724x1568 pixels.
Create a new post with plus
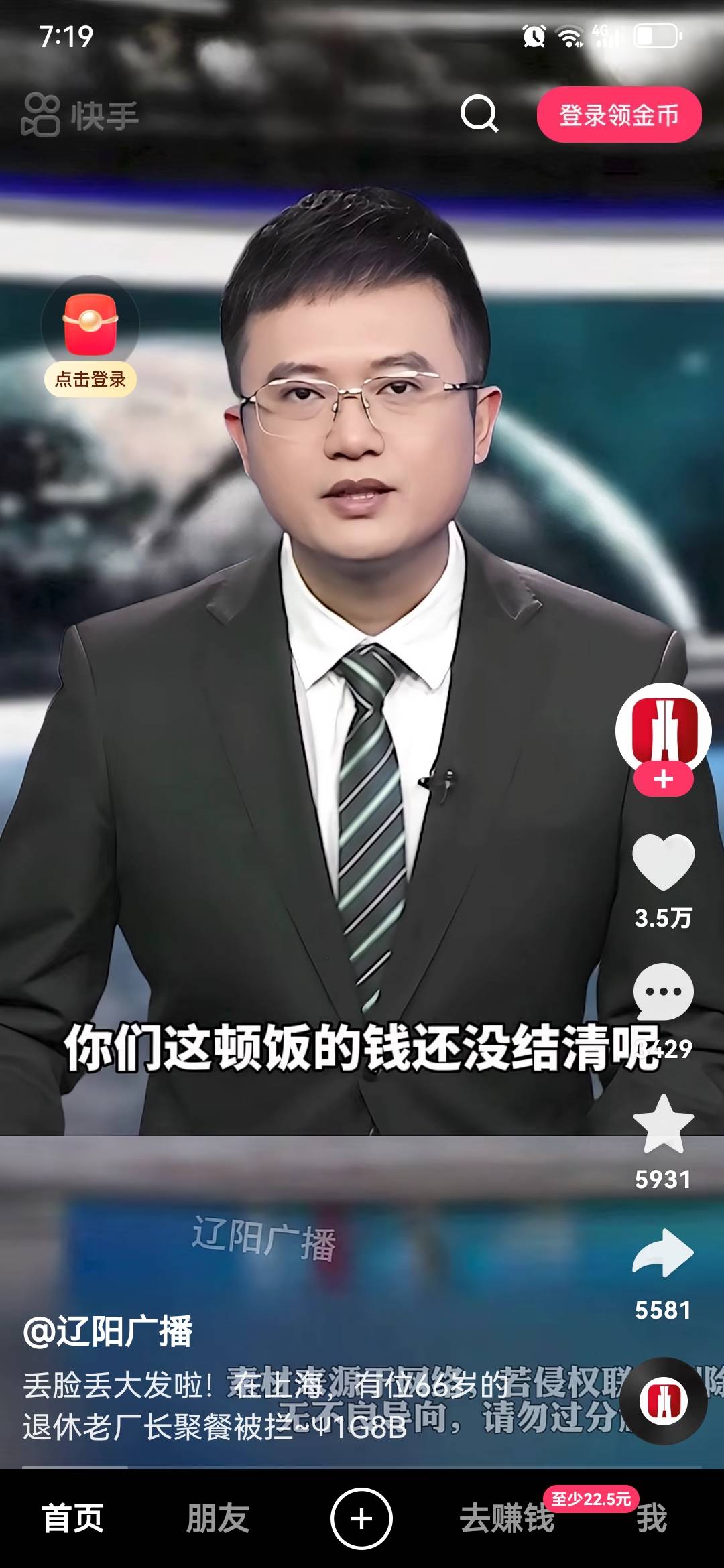click(361, 1518)
